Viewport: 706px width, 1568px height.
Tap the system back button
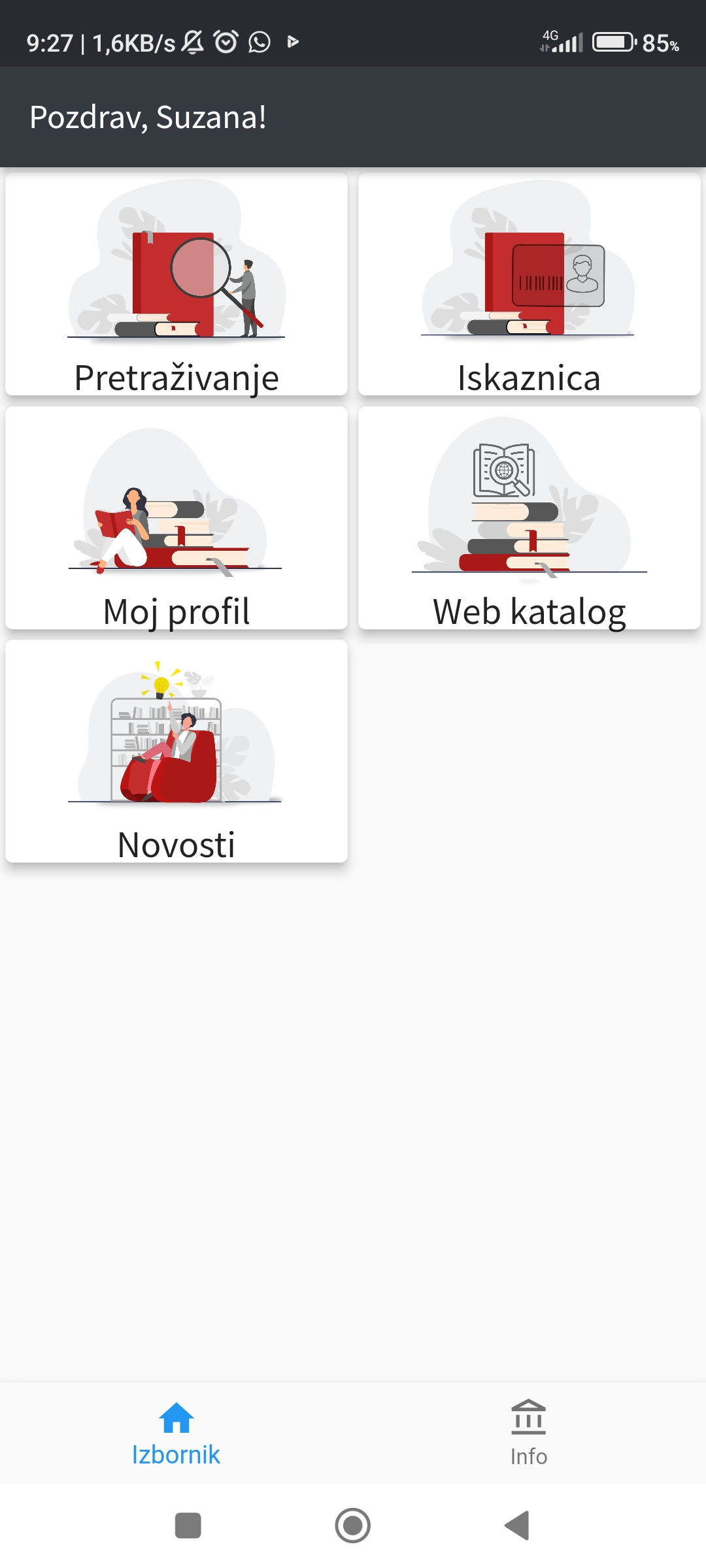pyautogui.click(x=517, y=1526)
